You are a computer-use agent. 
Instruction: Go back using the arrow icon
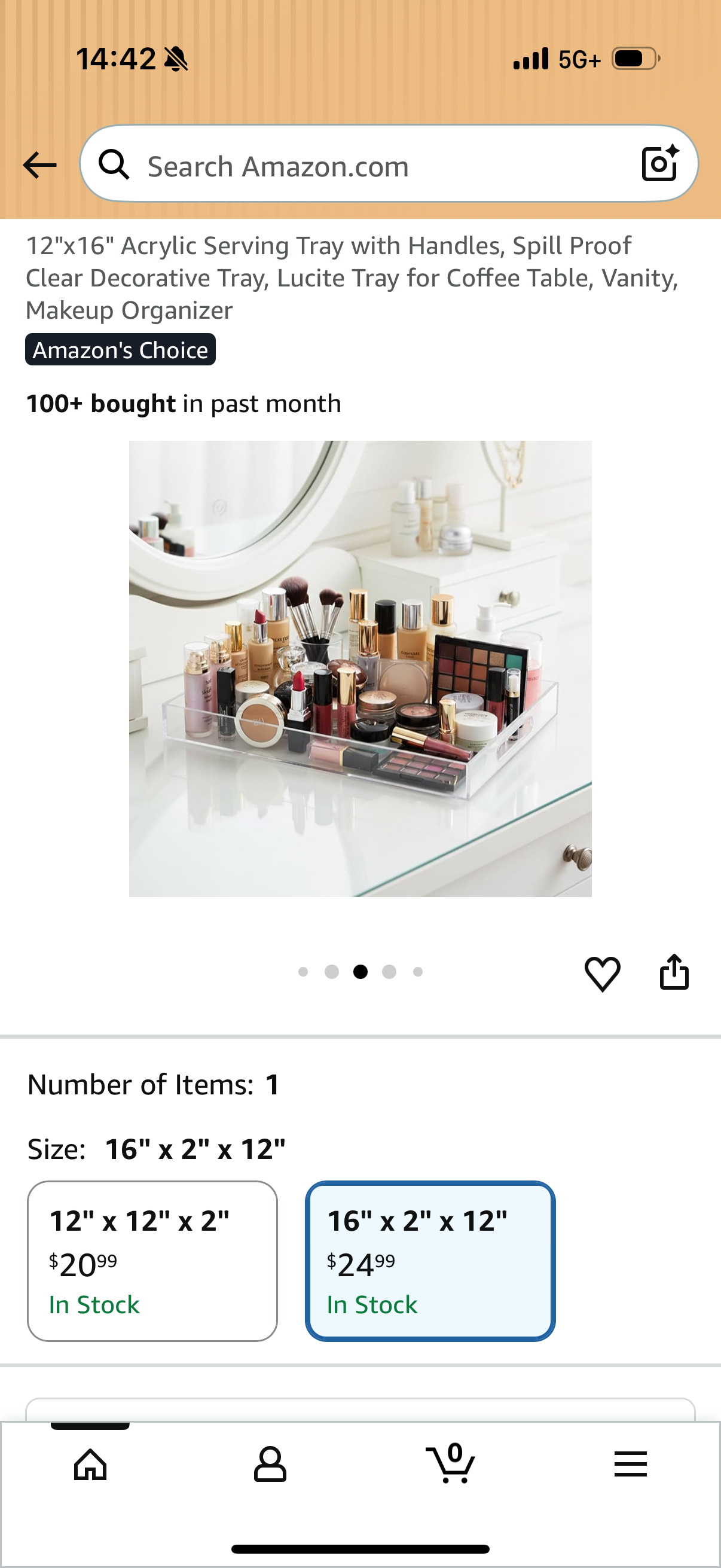(x=39, y=165)
